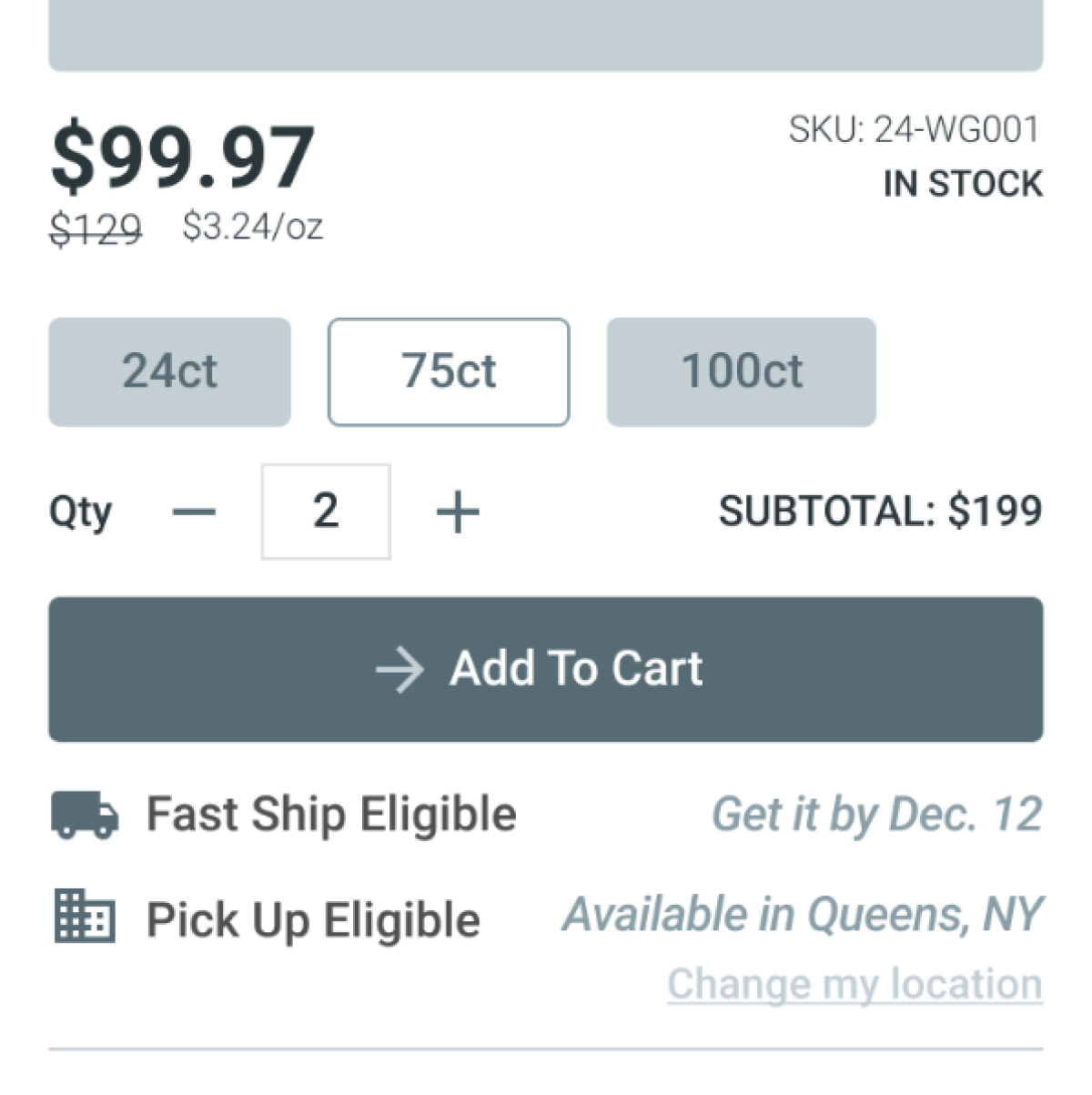This screenshot has width=1092, height=1095.
Task: Tap the quantity input field
Action: pyautogui.click(x=326, y=512)
